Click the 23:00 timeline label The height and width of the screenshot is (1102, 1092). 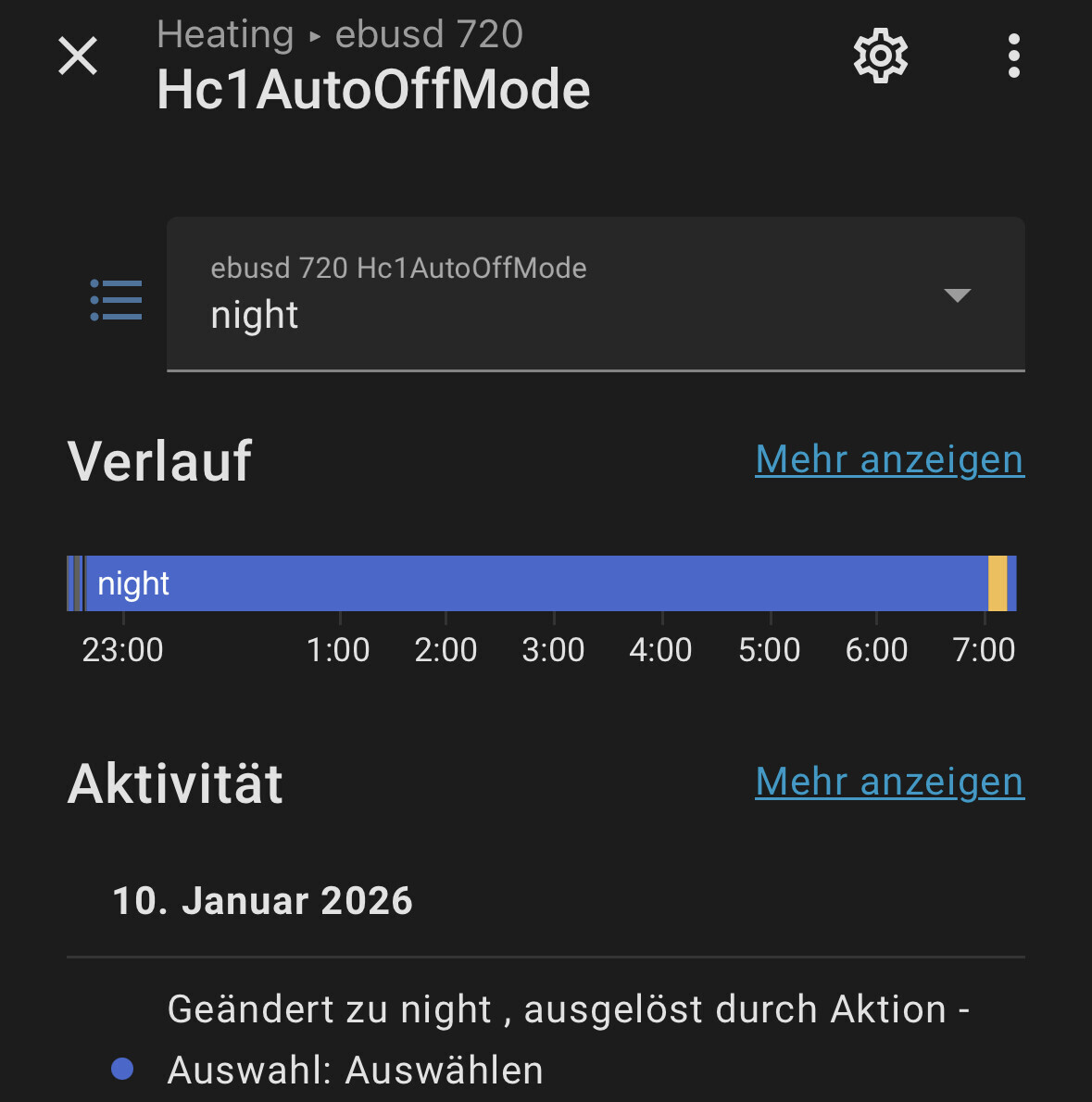[121, 649]
